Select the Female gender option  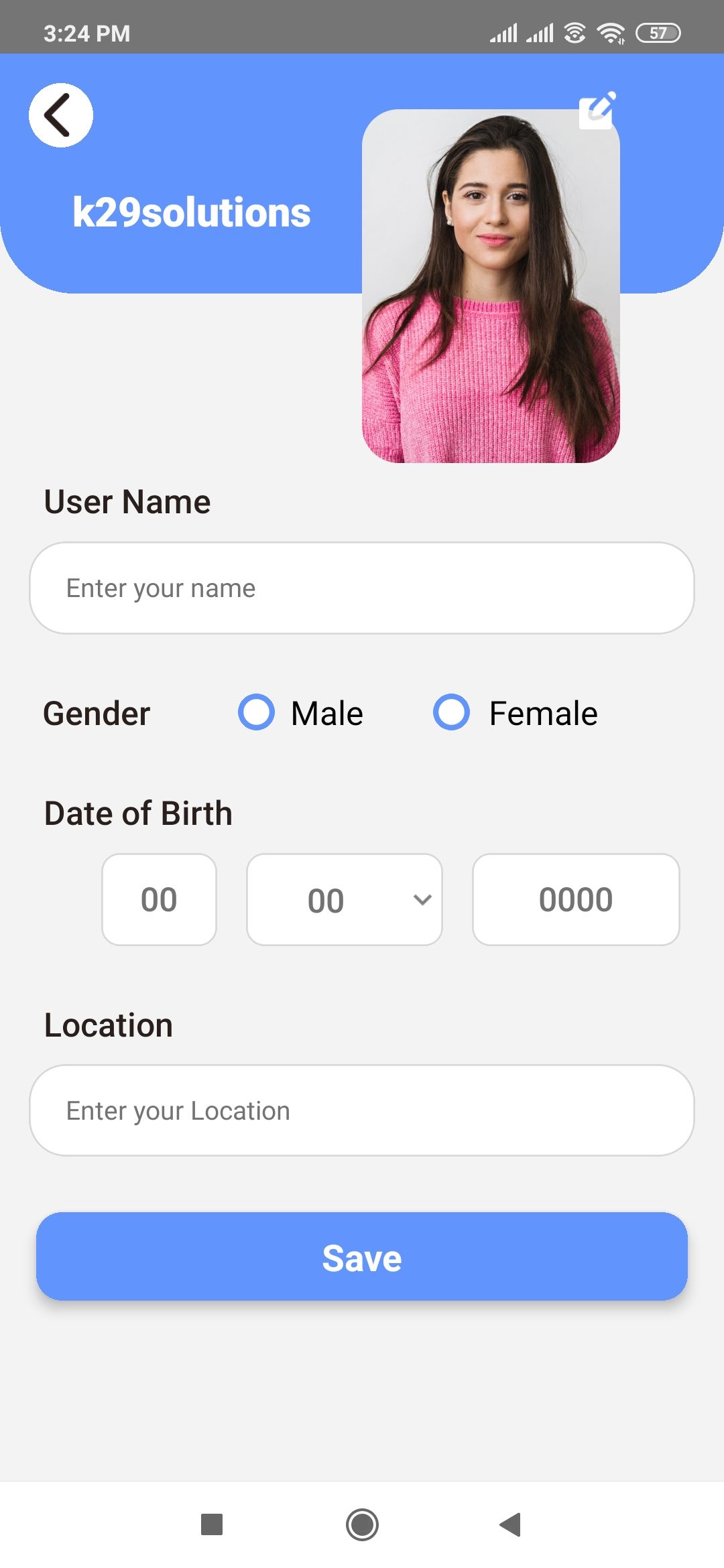[x=451, y=712]
